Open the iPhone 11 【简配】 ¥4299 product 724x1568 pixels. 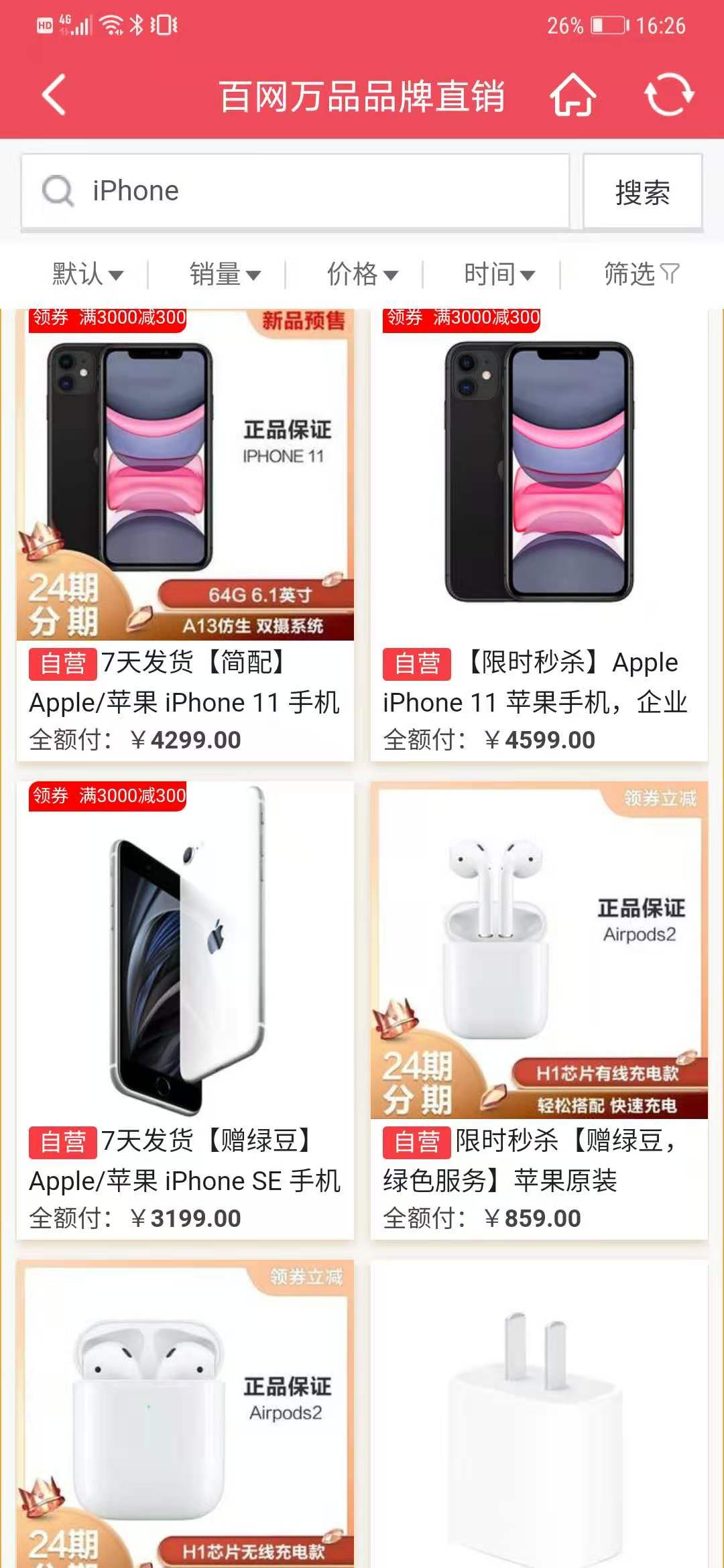click(185, 536)
